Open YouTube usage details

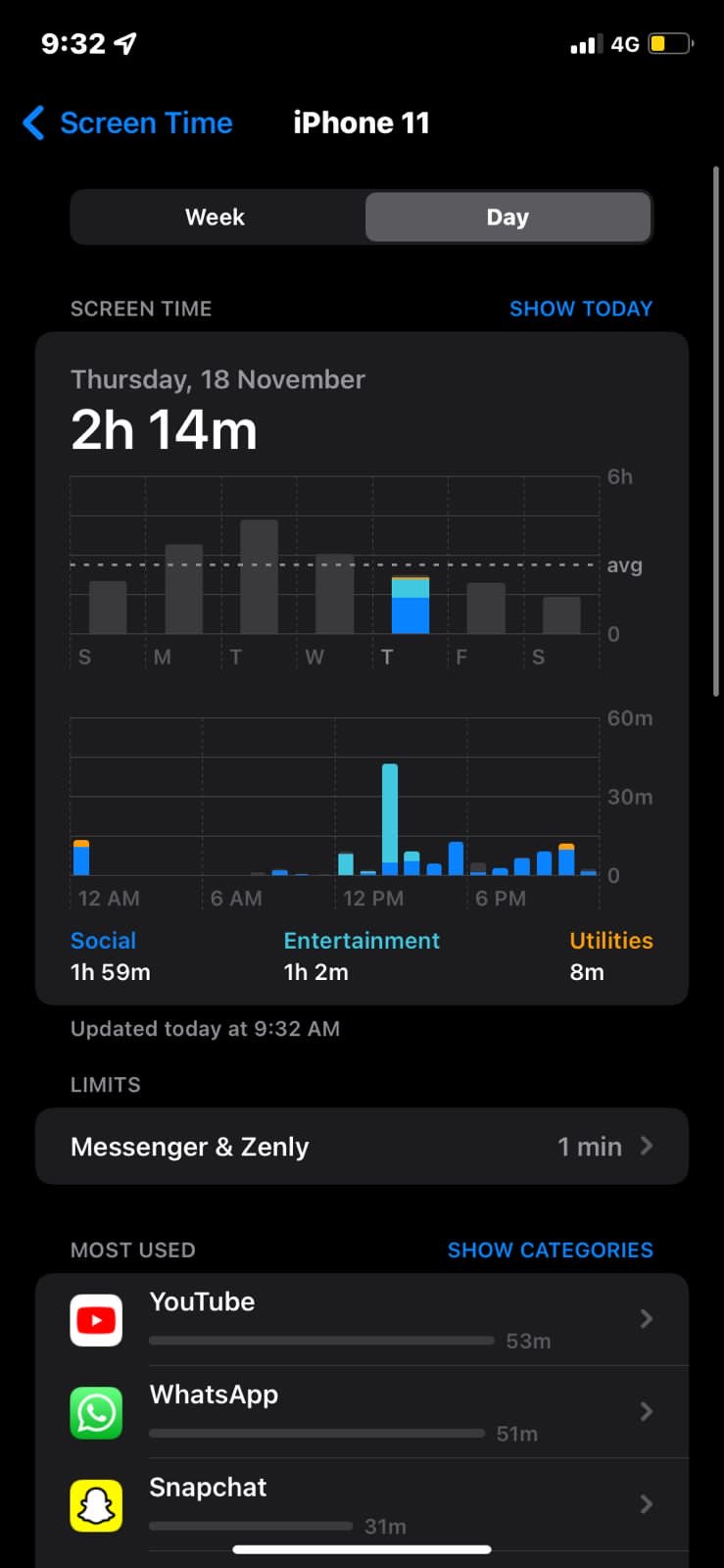point(362,1319)
